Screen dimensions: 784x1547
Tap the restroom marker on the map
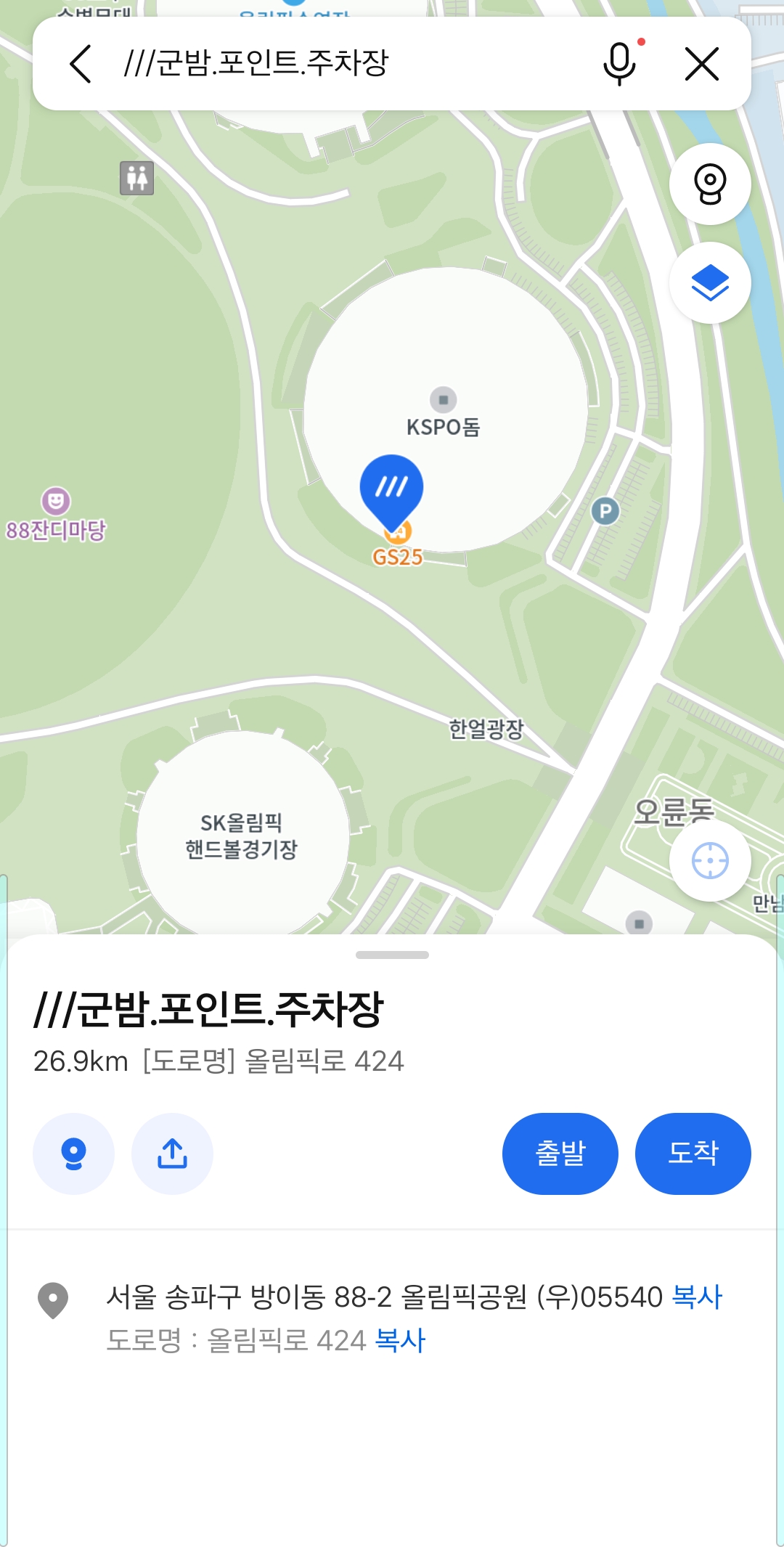click(136, 178)
